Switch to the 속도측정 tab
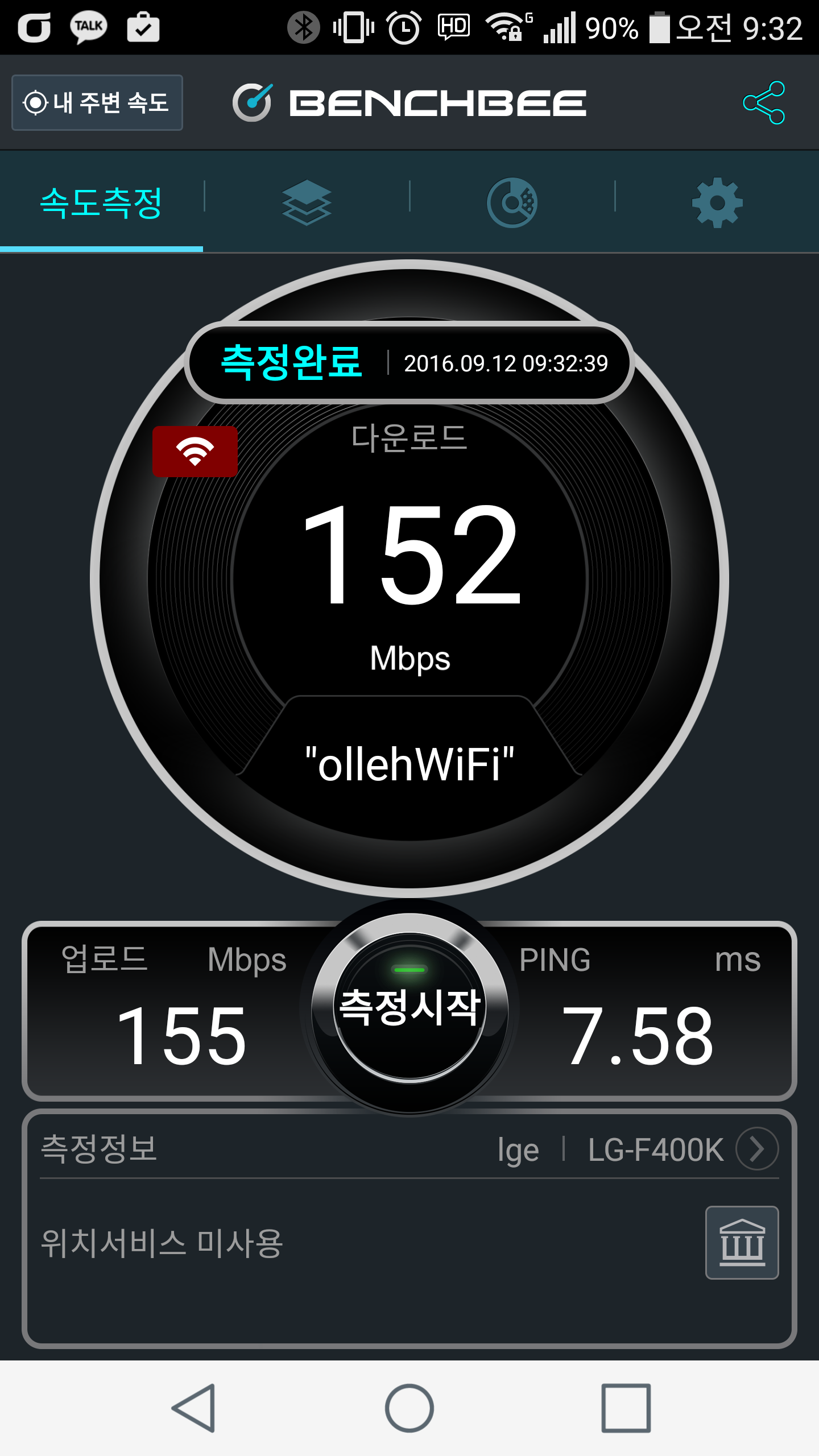Screen dimensions: 819x1456 pos(101,202)
